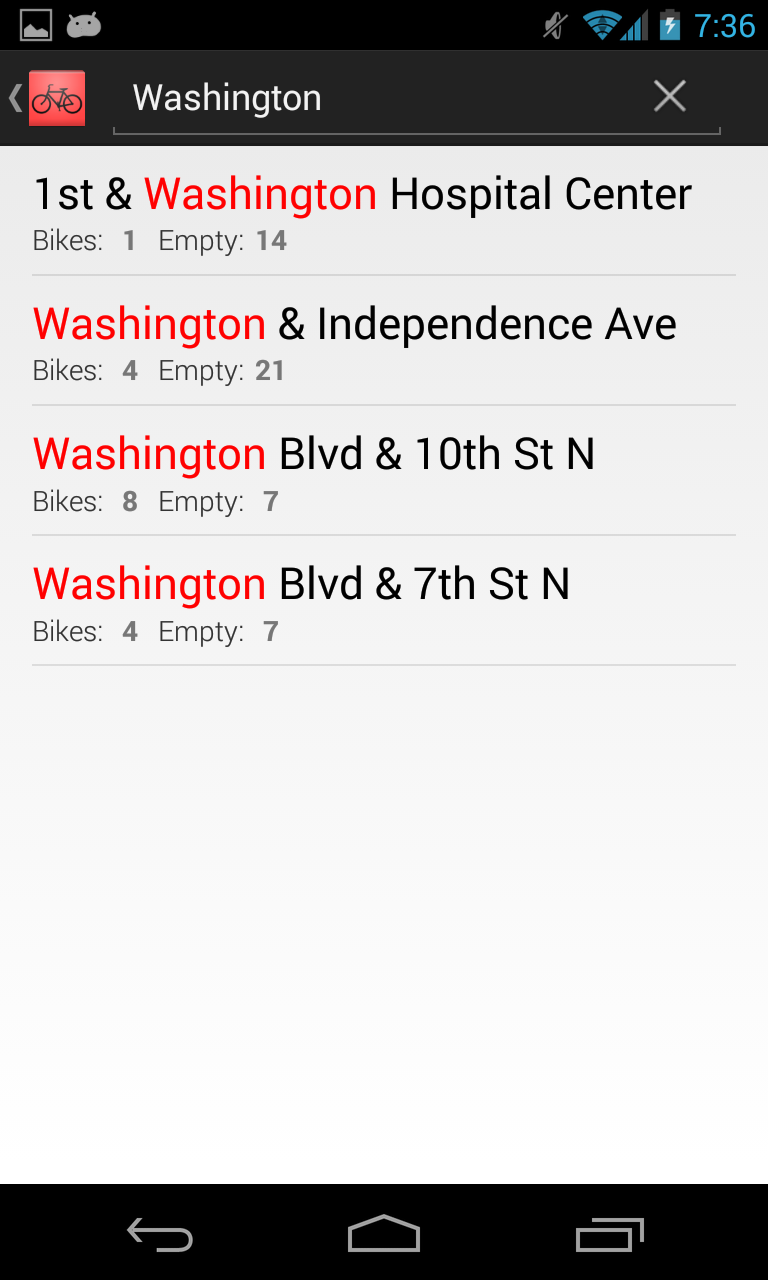Select Washington Blvd & 10th St N

[x=384, y=472]
